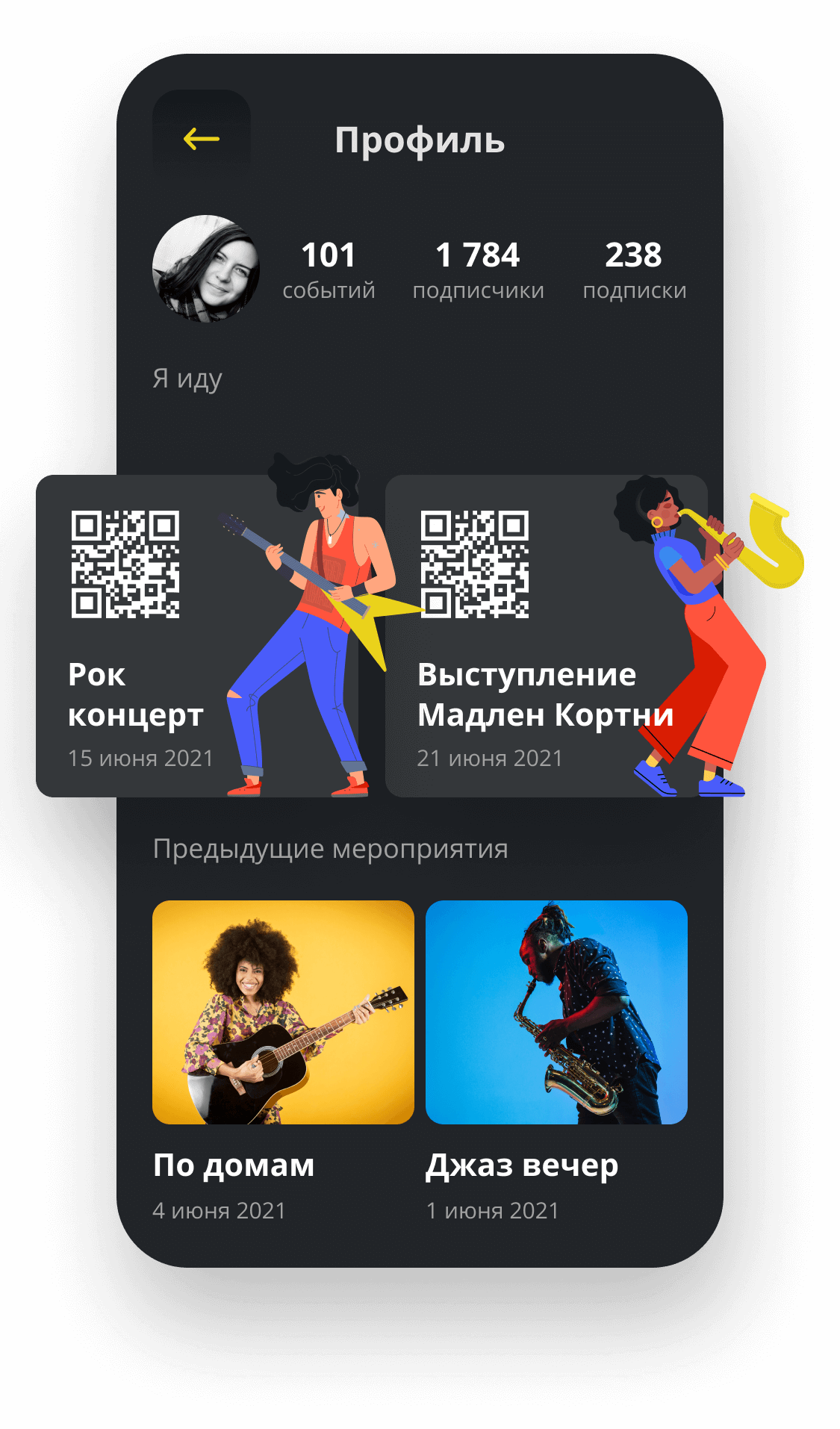View the 238 подписки list
Image resolution: width=840 pixels, height=1429 pixels.
click(x=634, y=270)
